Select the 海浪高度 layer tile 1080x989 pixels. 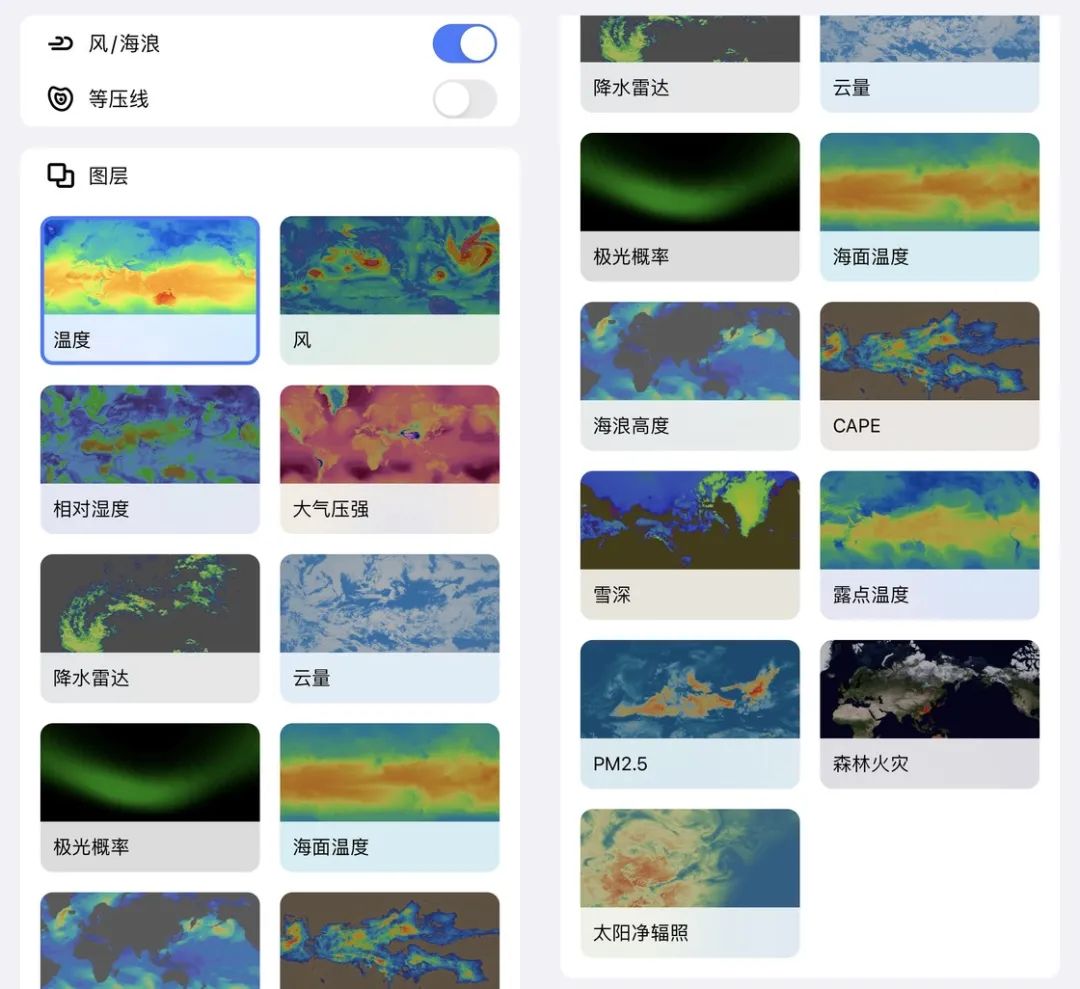[x=690, y=375]
